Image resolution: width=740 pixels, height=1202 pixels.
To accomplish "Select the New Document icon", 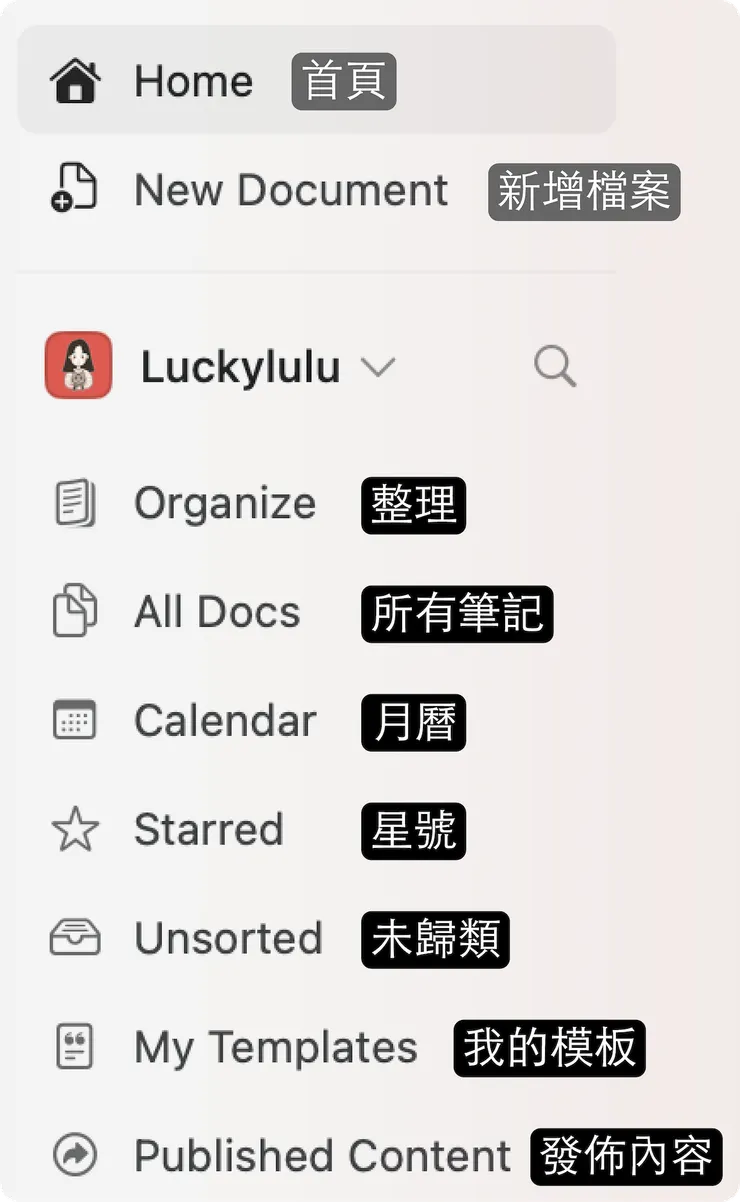I will (x=75, y=188).
